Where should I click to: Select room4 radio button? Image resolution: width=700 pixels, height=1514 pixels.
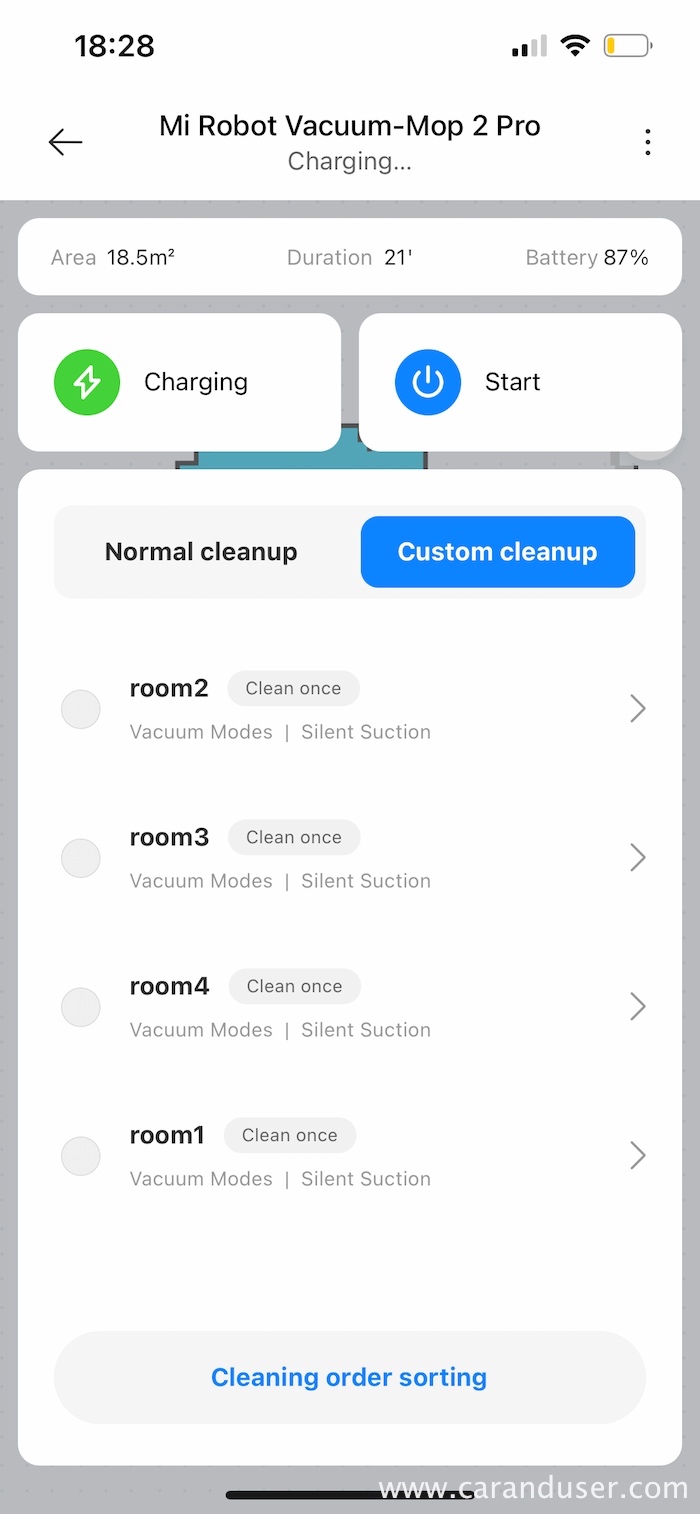81,1007
